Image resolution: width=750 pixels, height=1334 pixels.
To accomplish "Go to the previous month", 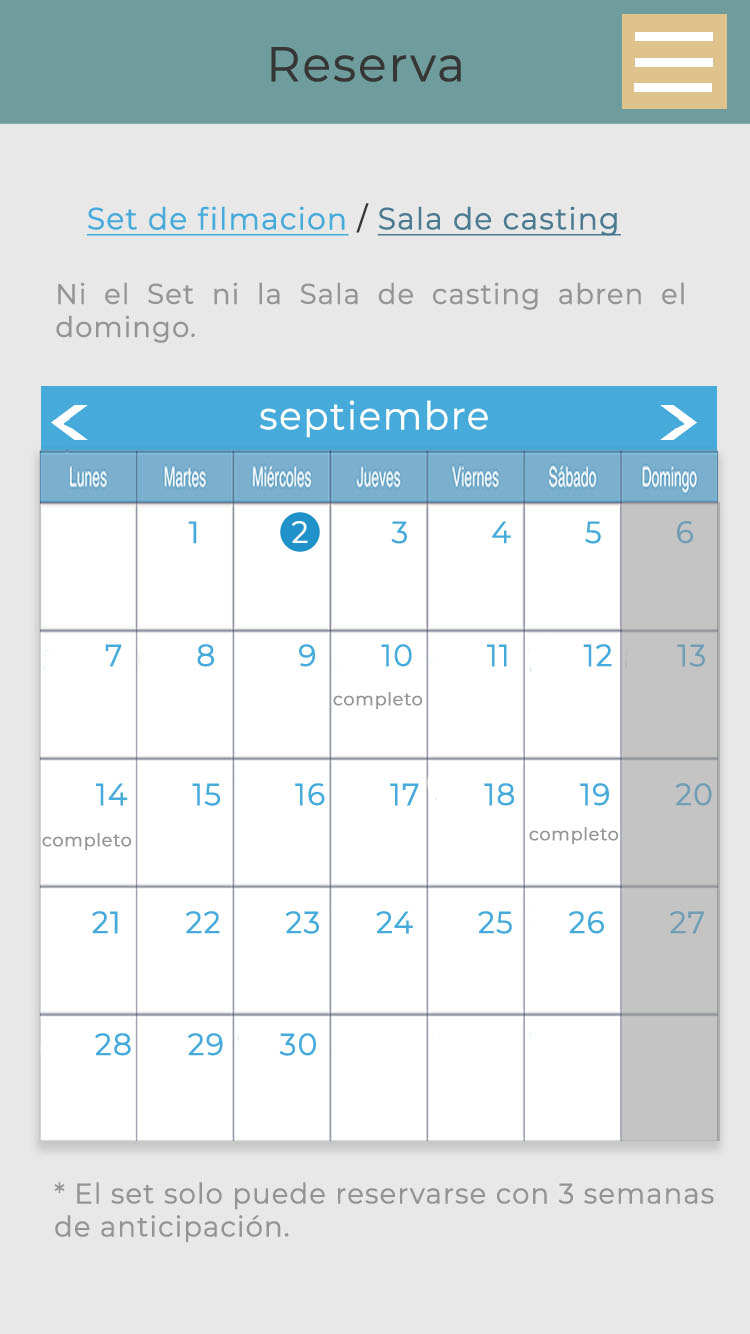I will (70, 422).
